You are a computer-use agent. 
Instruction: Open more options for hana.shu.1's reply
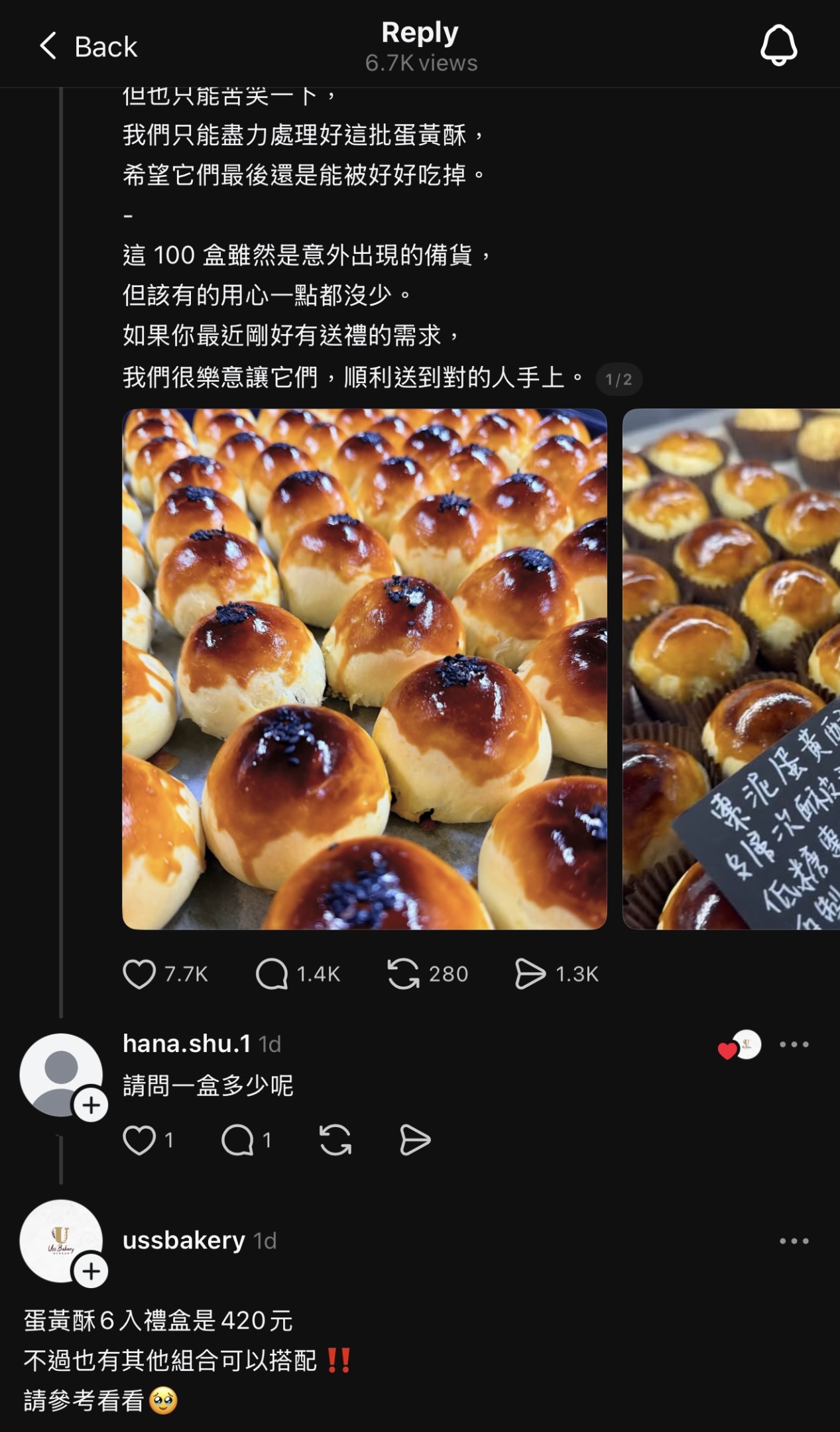point(794,1045)
